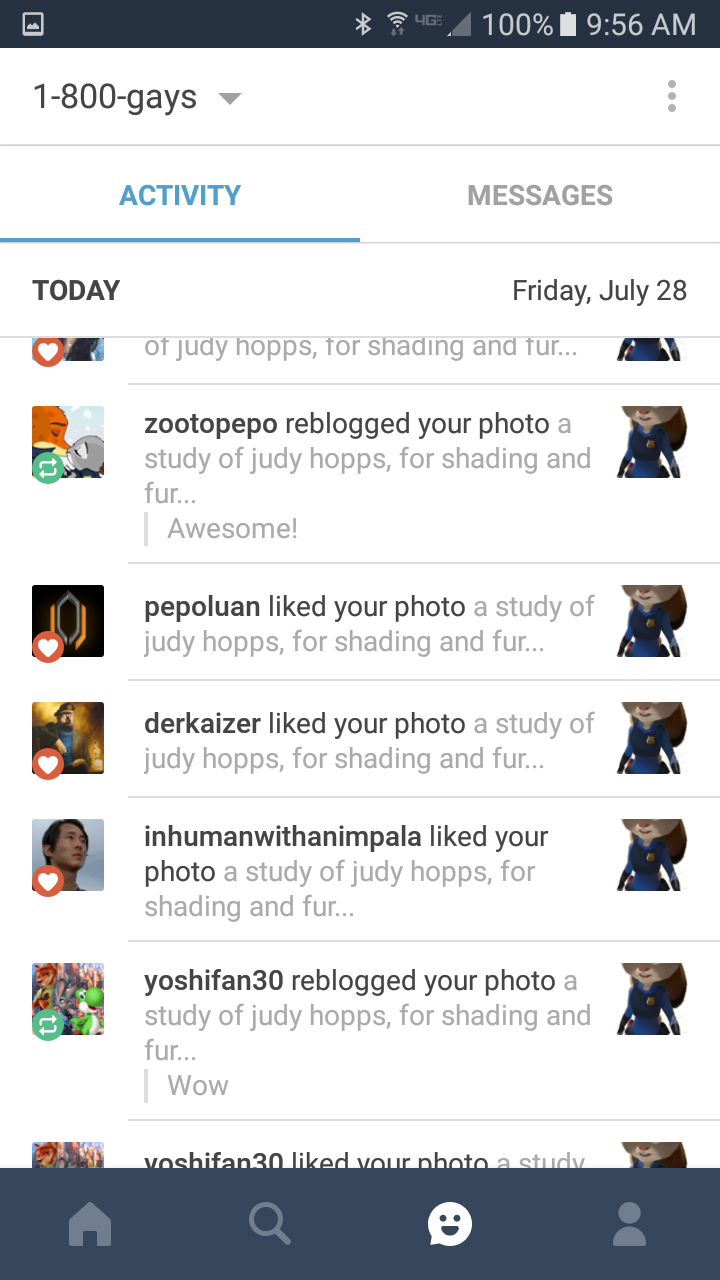
Task: Open inhumanwithanimpala's like notification
Action: coord(368,871)
